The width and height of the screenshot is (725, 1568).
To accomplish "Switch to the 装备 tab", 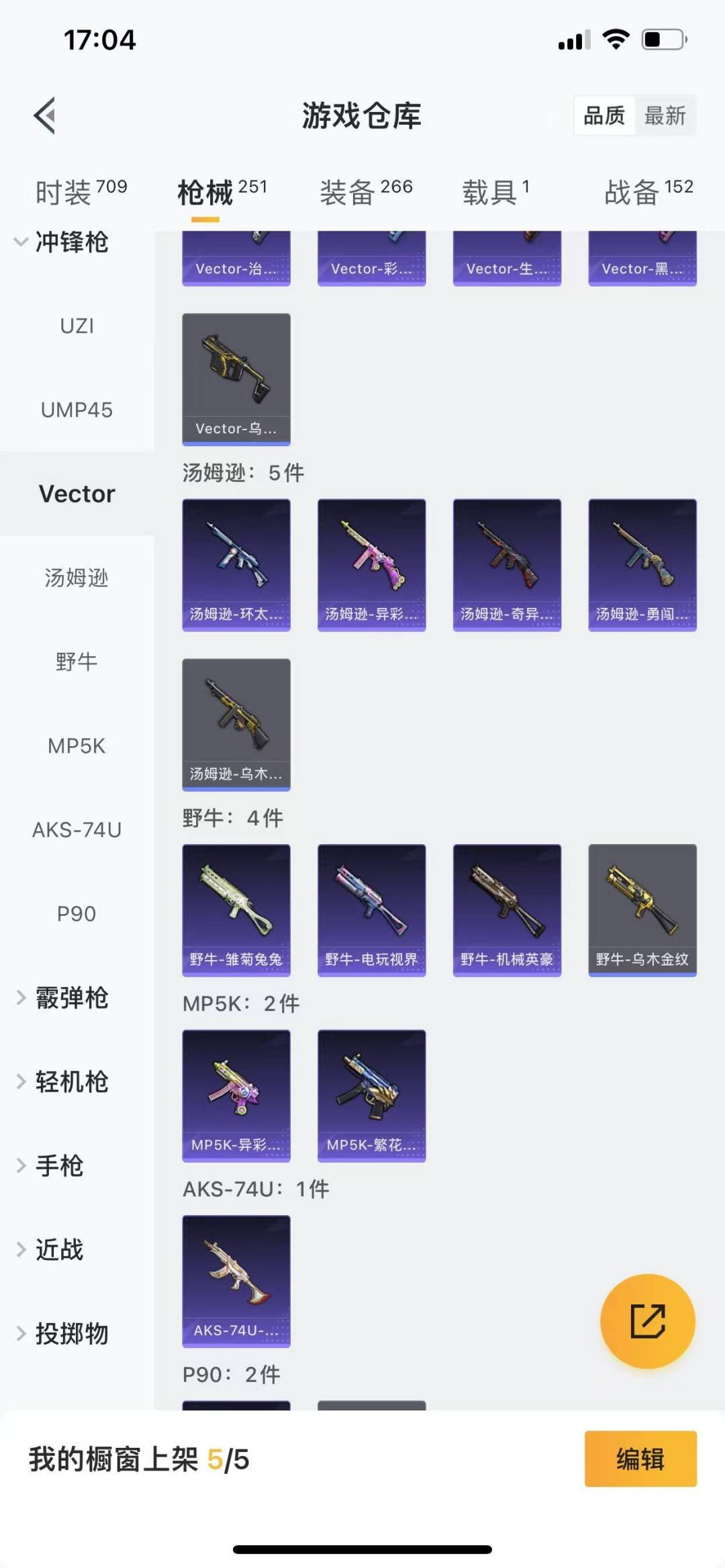I will [366, 192].
